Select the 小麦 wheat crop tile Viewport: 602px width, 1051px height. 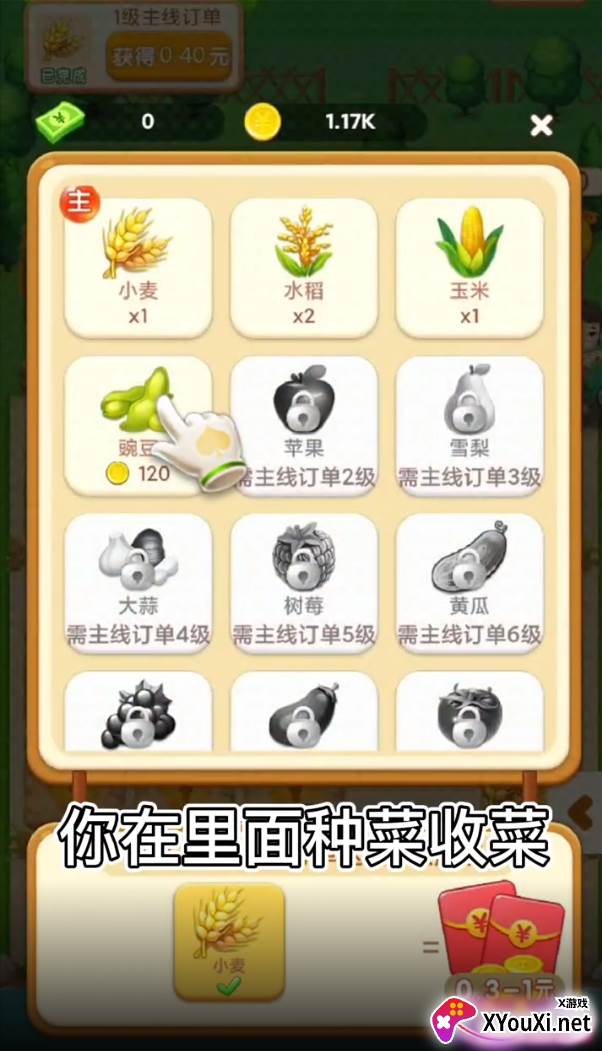138,268
